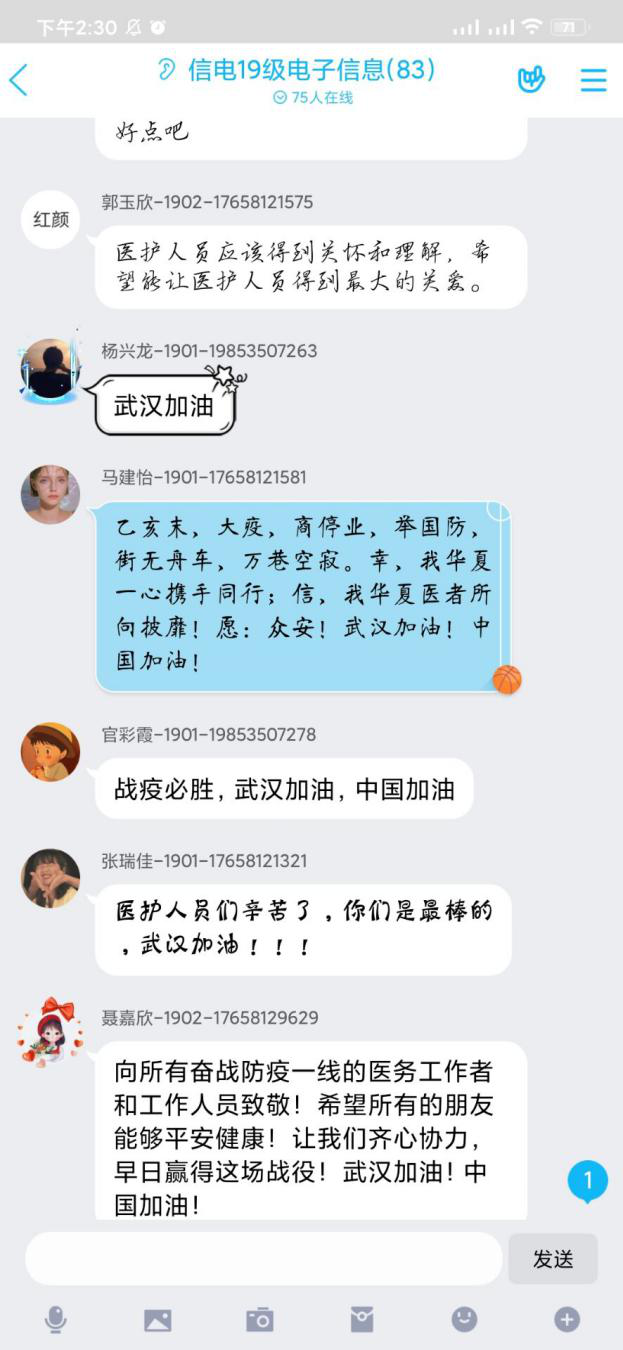The width and height of the screenshot is (623, 1350).
Task: Open the photo gallery picker
Action: (x=158, y=1320)
